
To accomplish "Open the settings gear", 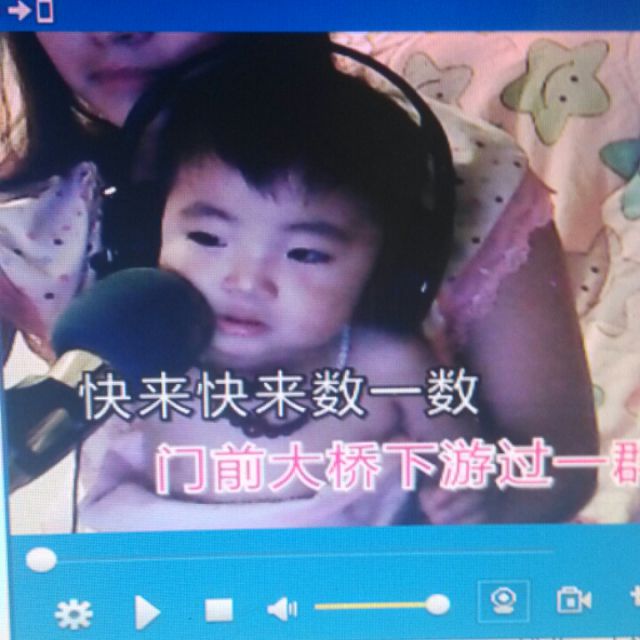I will (x=73, y=612).
